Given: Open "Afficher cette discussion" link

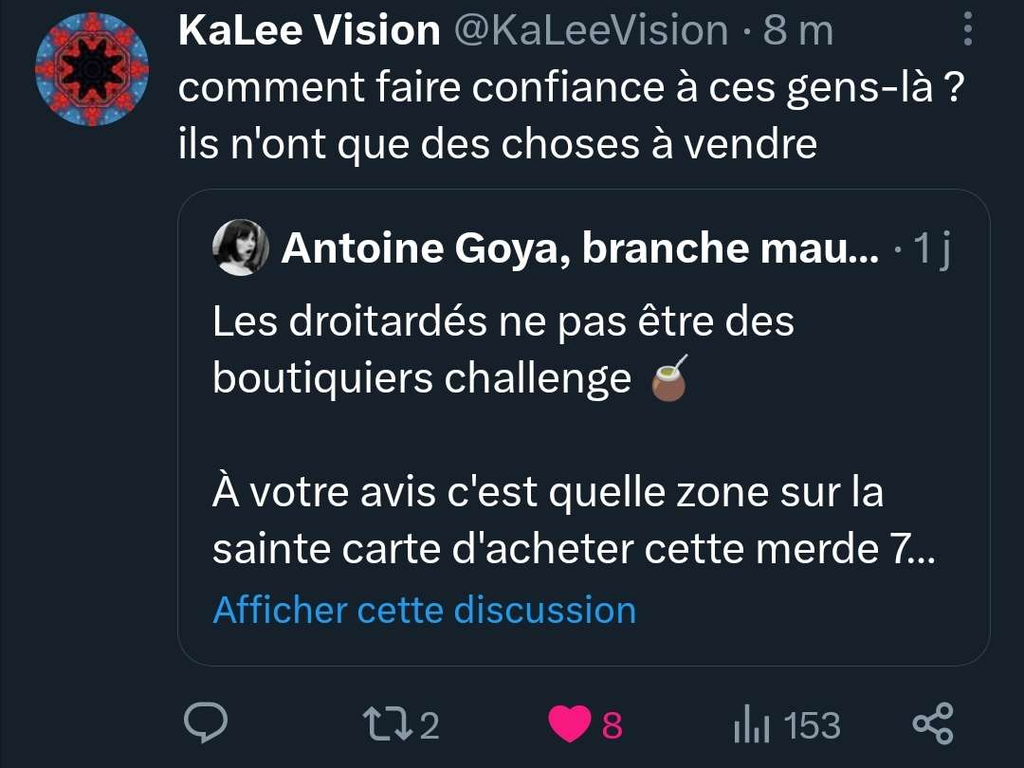Looking at the screenshot, I should click(x=424, y=610).
